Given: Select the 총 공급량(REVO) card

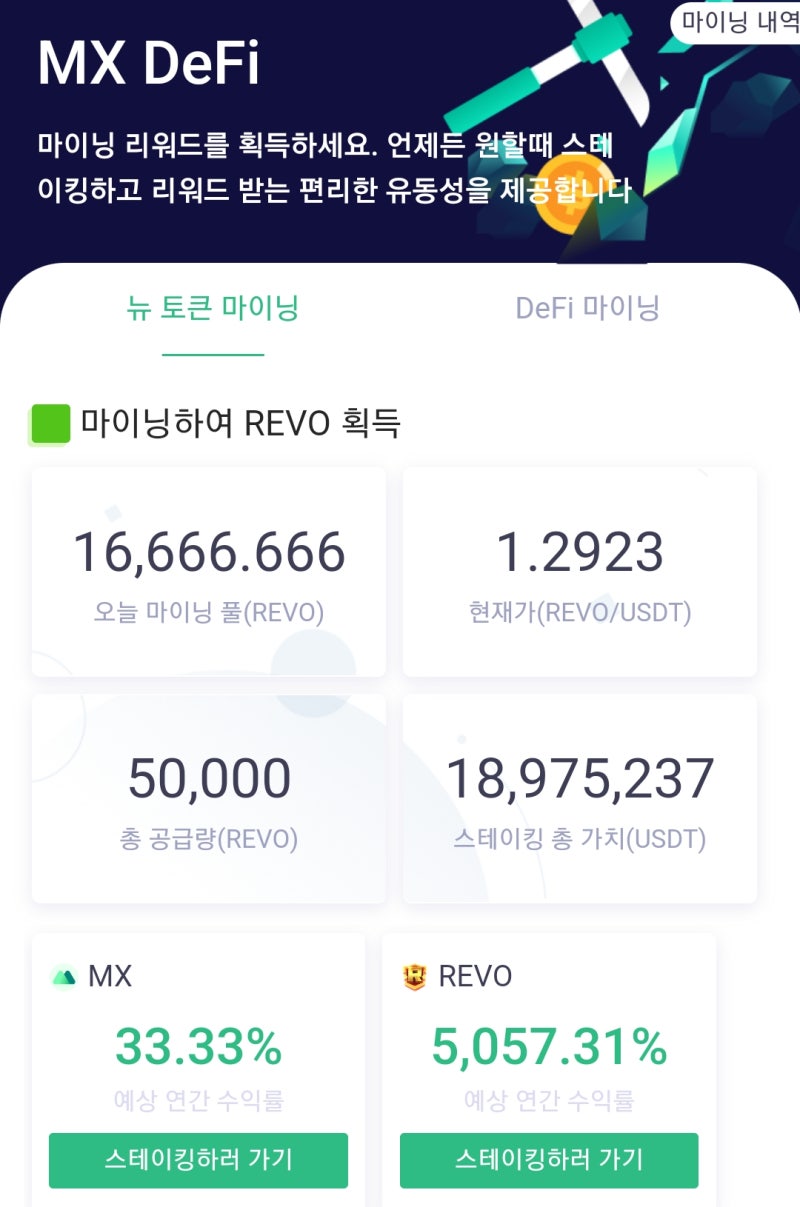Looking at the screenshot, I should pyautogui.click(x=208, y=800).
